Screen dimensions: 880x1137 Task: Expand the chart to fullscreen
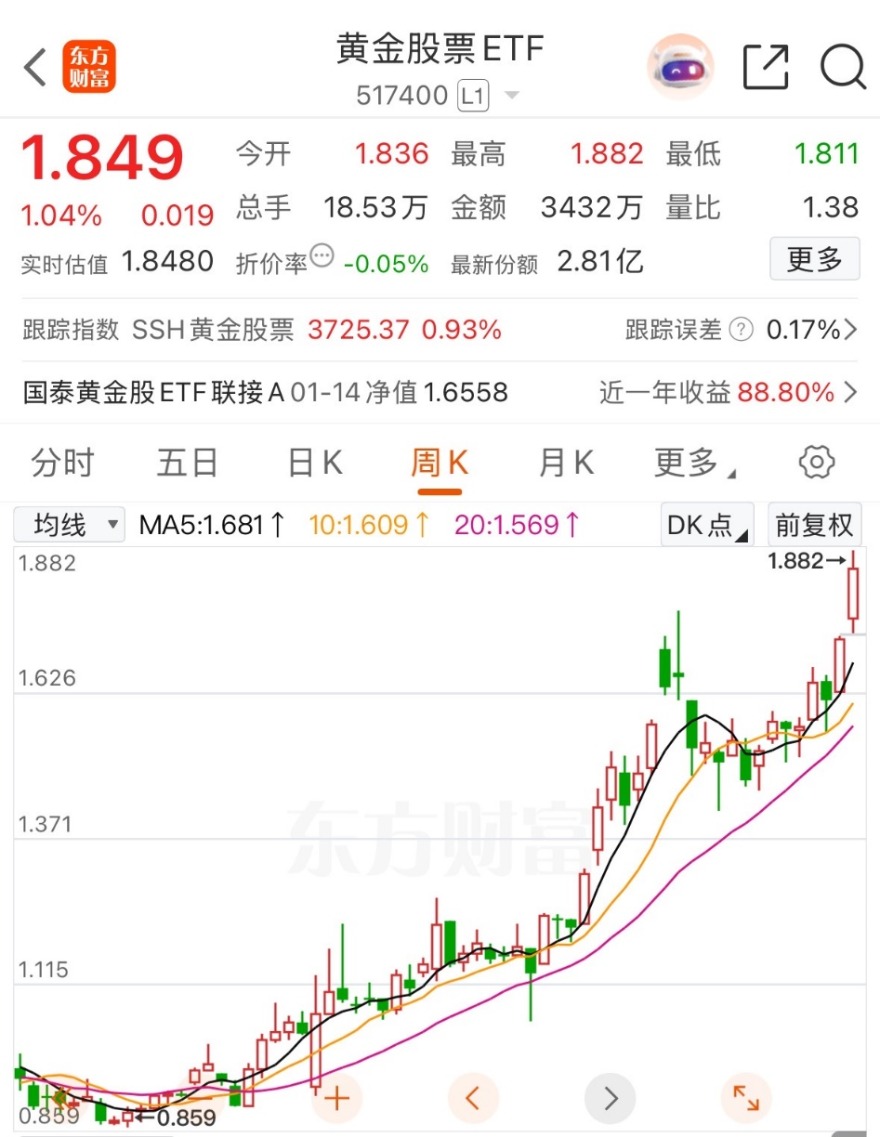click(746, 1098)
